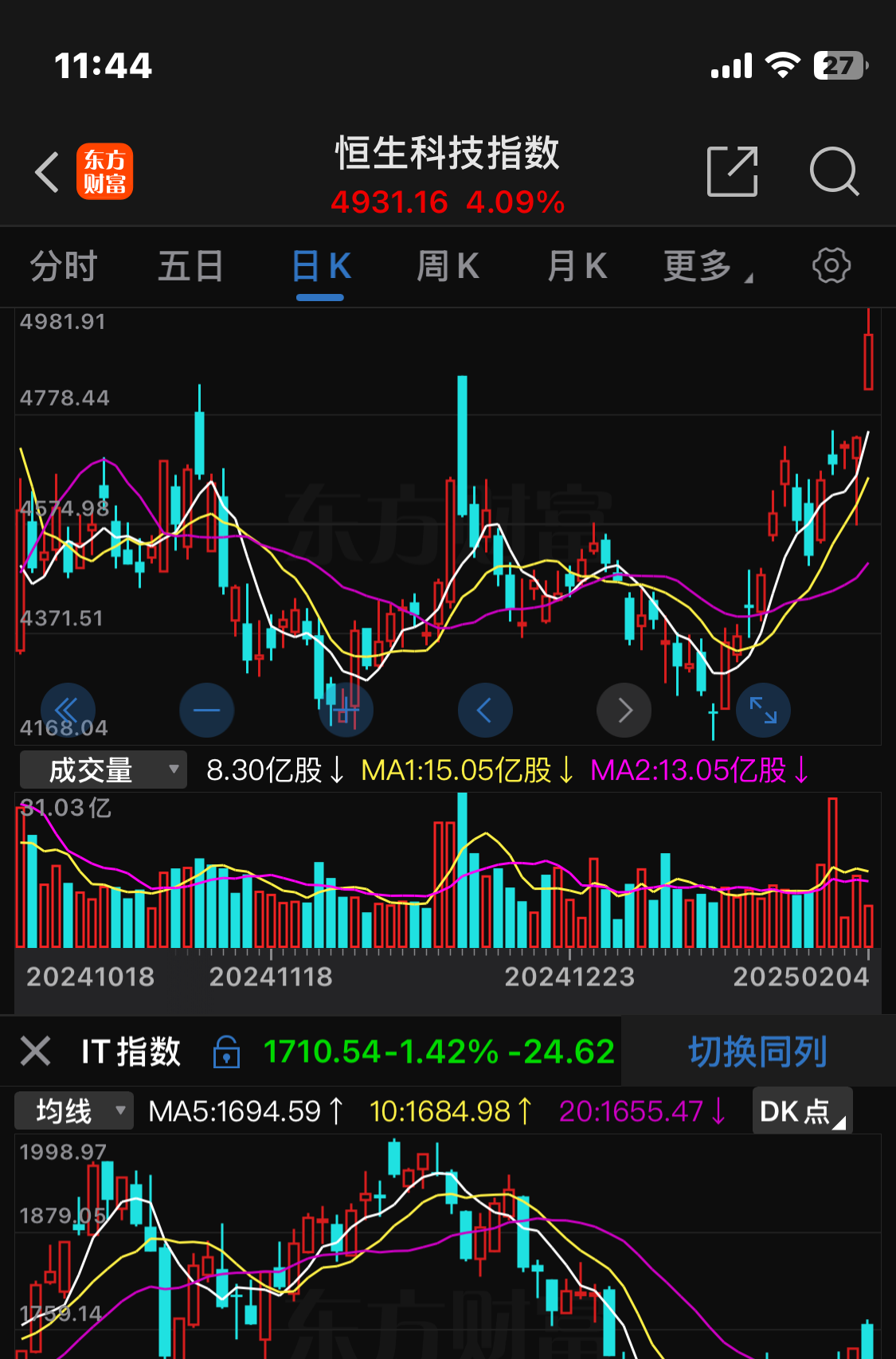Tap the share/export icon

732,172
